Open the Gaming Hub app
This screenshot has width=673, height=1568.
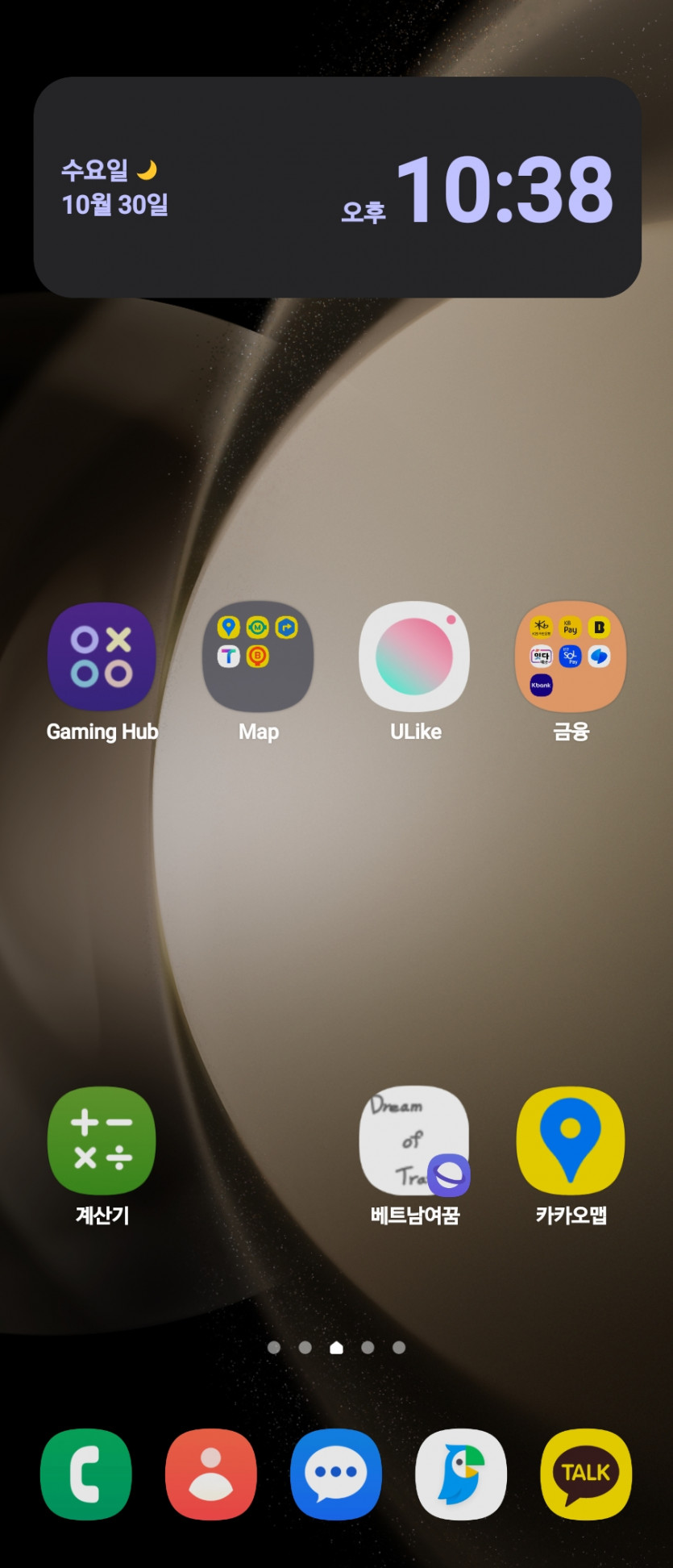[x=102, y=657]
